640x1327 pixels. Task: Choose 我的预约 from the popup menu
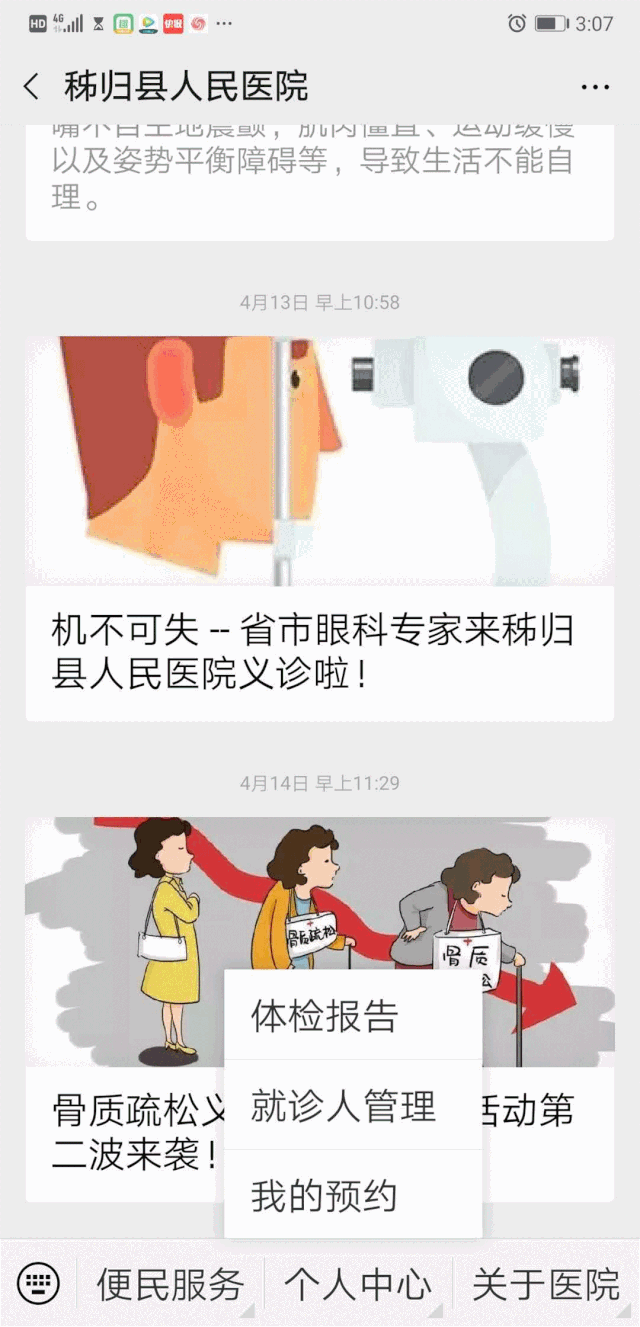click(x=353, y=1195)
